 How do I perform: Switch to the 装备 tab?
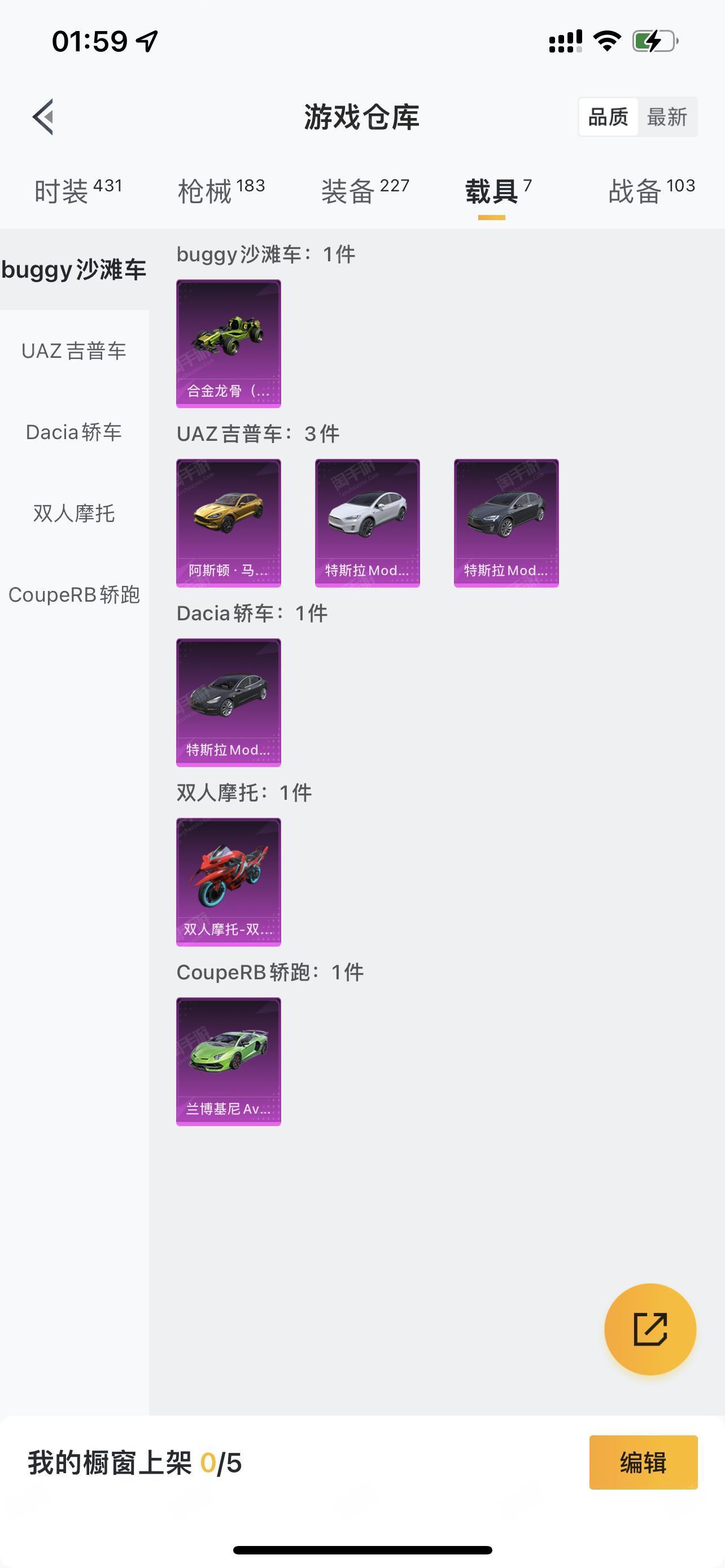(x=365, y=191)
